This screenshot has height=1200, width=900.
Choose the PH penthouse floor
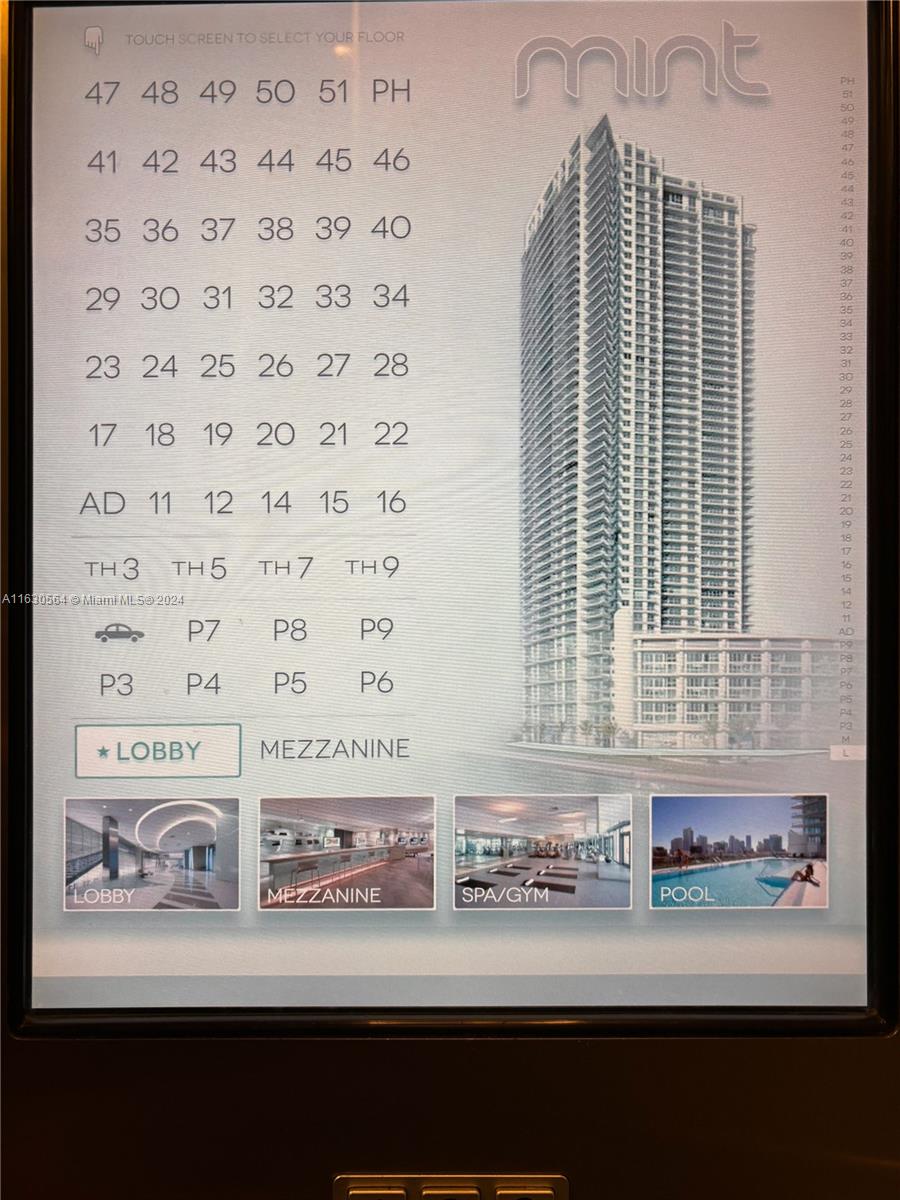point(391,91)
